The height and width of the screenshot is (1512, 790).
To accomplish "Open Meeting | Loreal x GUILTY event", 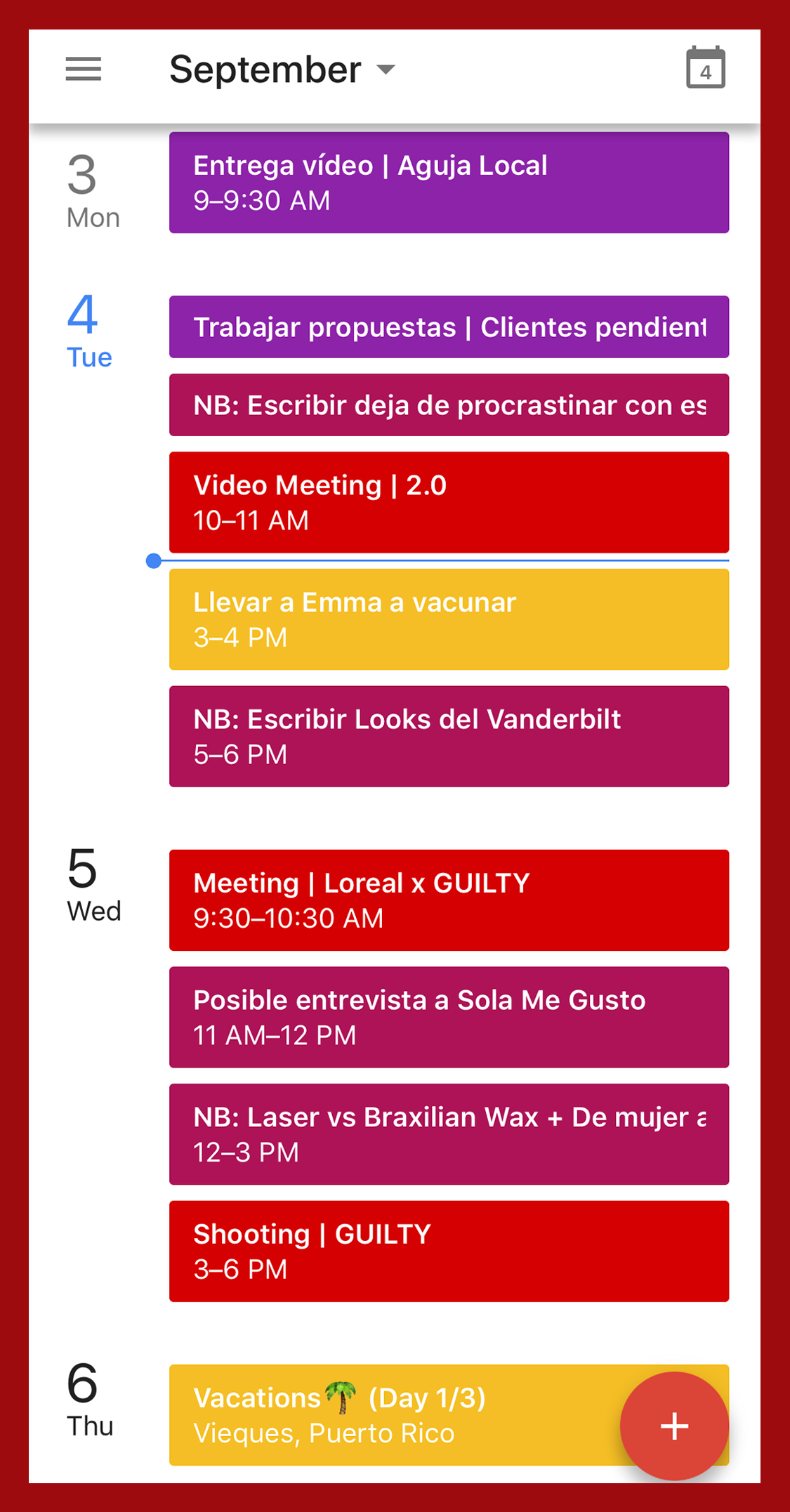I will pyautogui.click(x=449, y=900).
